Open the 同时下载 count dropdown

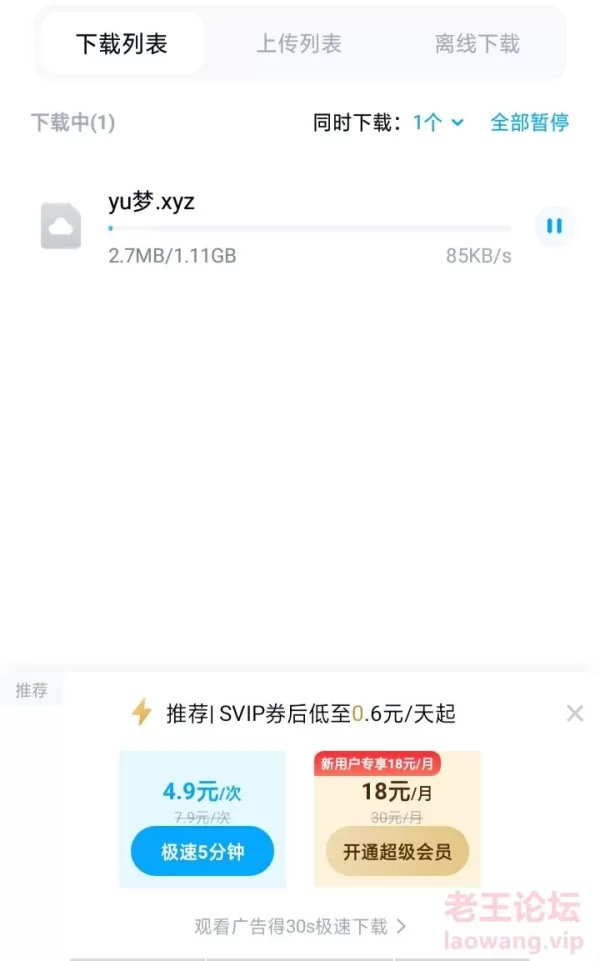pyautogui.click(x=439, y=122)
